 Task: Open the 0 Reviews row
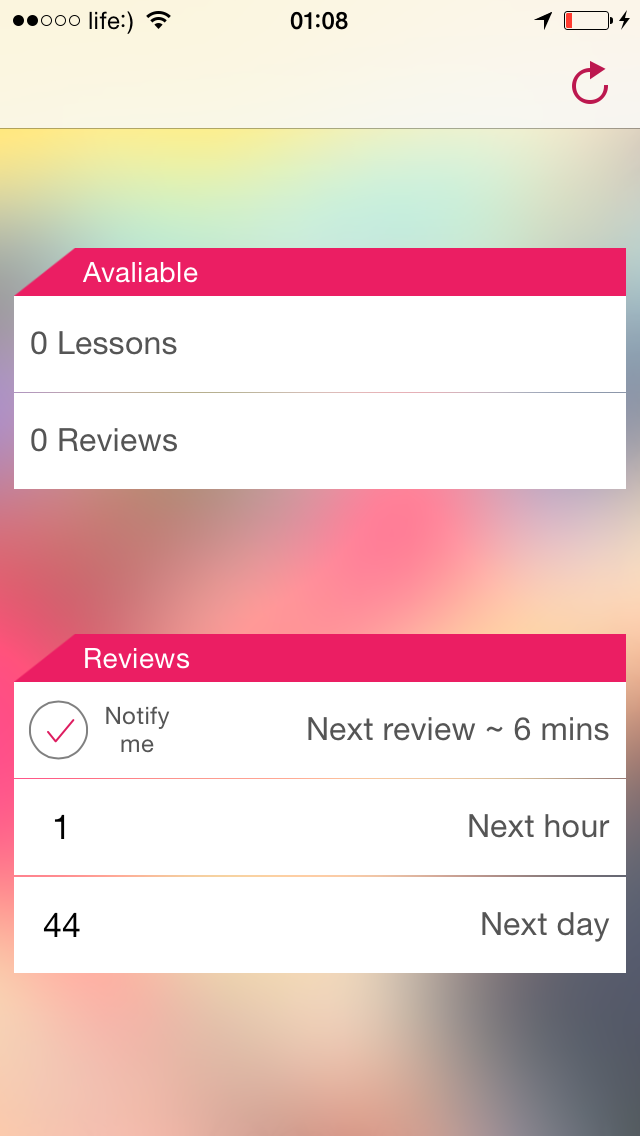coord(320,441)
